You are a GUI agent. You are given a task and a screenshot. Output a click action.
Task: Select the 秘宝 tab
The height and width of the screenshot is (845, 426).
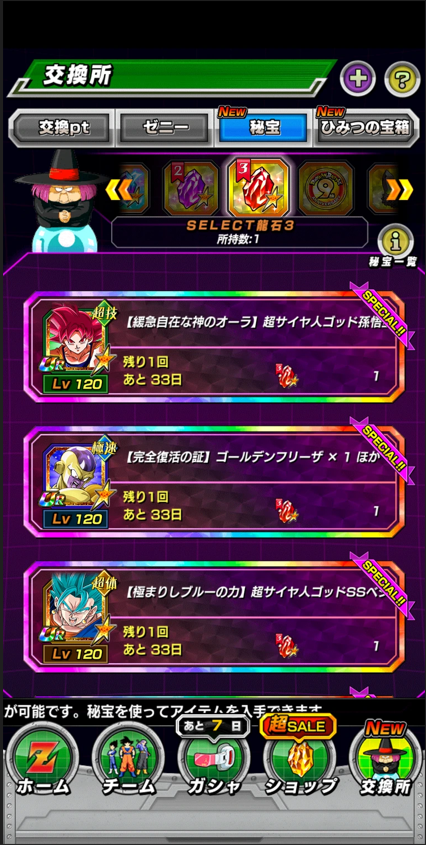click(264, 128)
